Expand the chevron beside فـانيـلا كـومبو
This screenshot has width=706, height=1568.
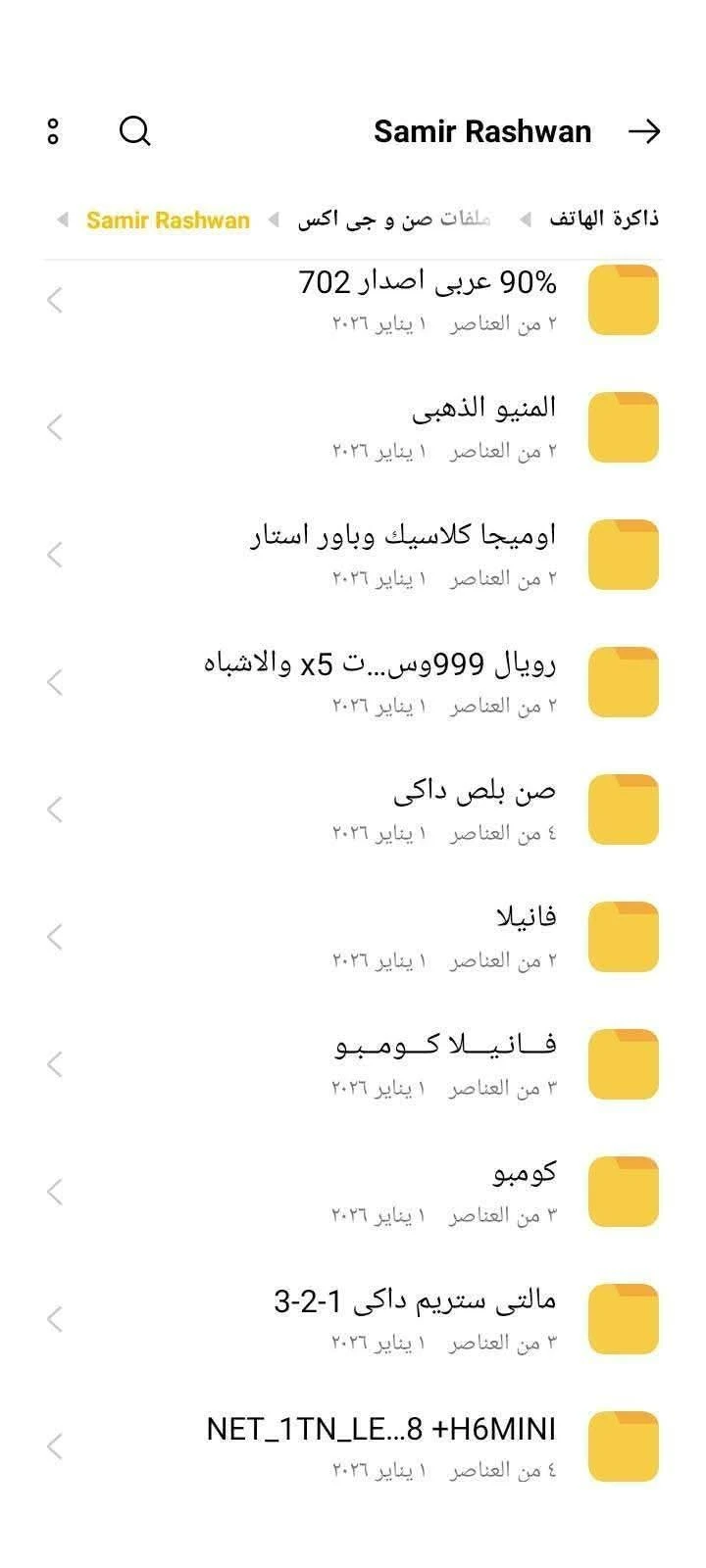point(54,1063)
